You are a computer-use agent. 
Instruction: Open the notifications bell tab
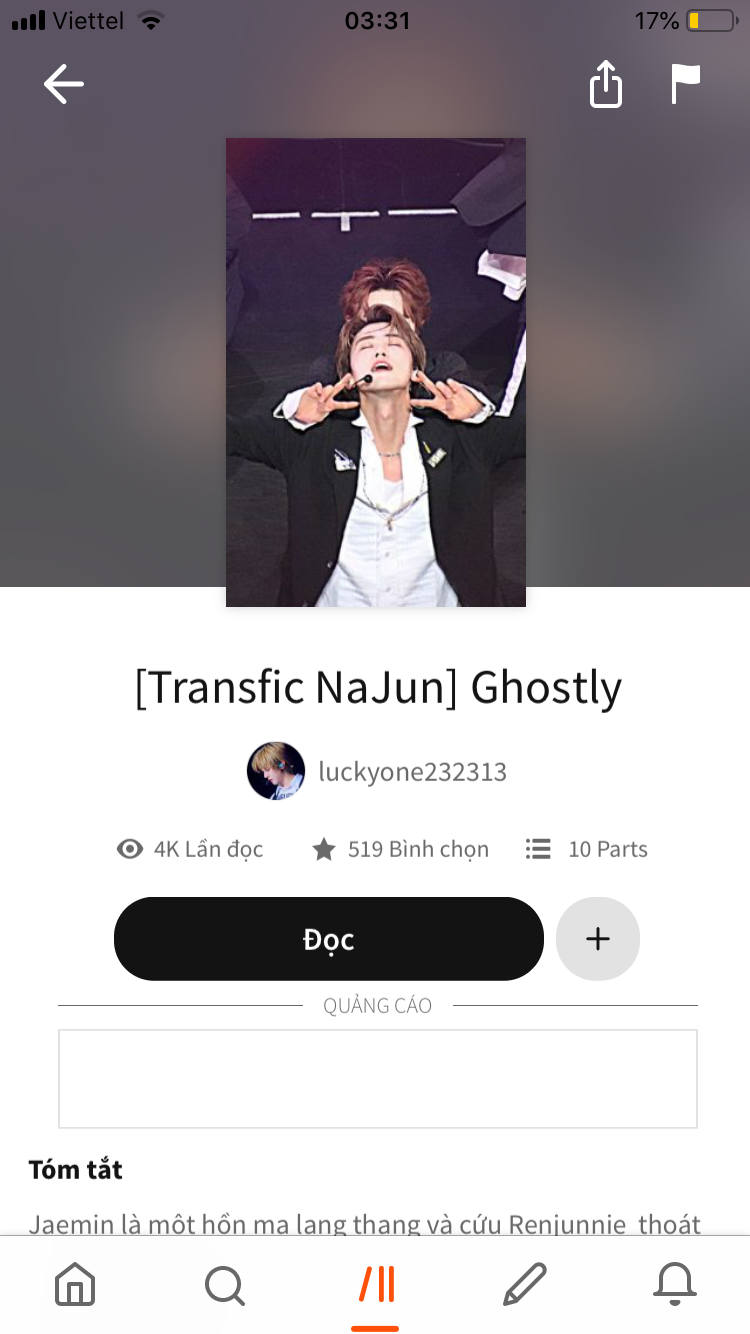(x=675, y=1284)
